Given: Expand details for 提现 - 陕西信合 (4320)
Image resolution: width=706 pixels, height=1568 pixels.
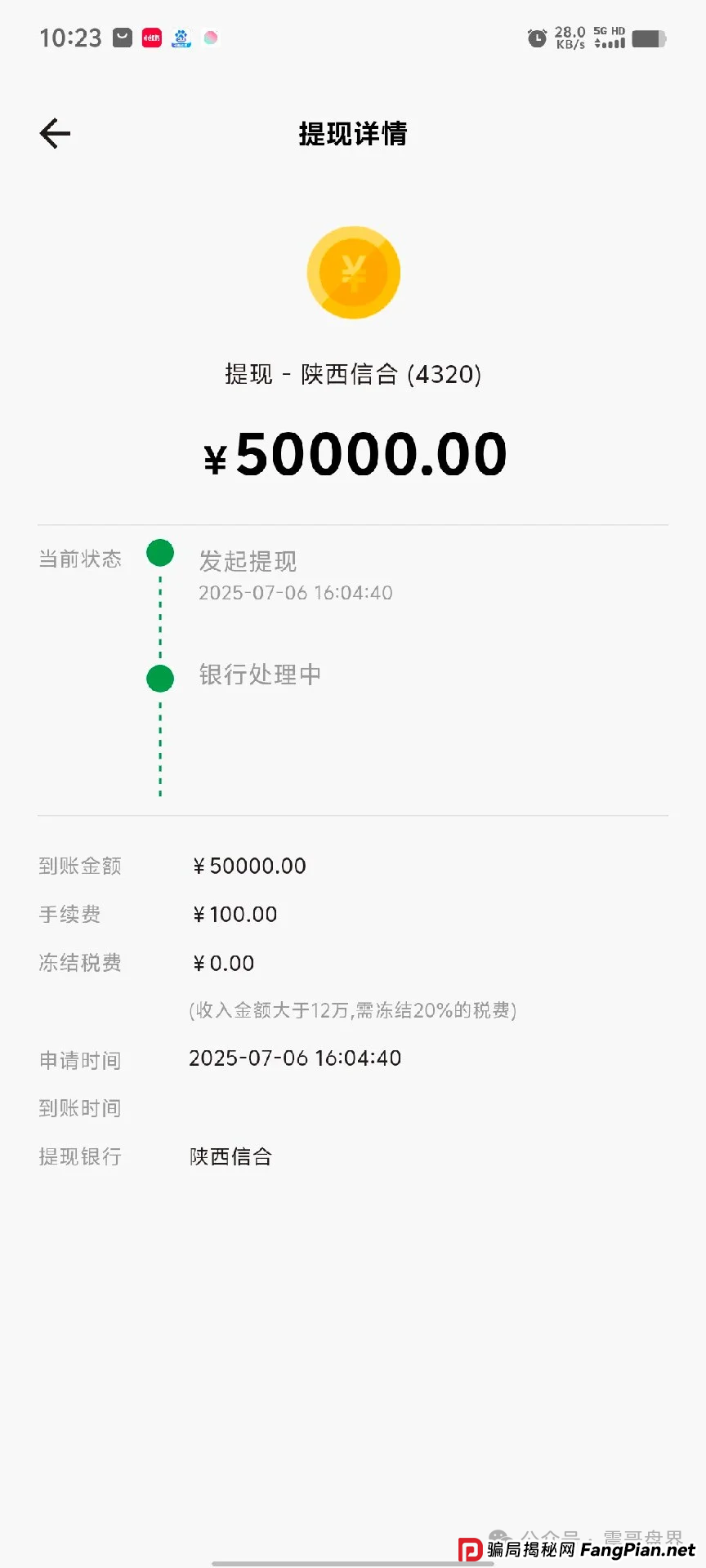Looking at the screenshot, I should click(352, 375).
